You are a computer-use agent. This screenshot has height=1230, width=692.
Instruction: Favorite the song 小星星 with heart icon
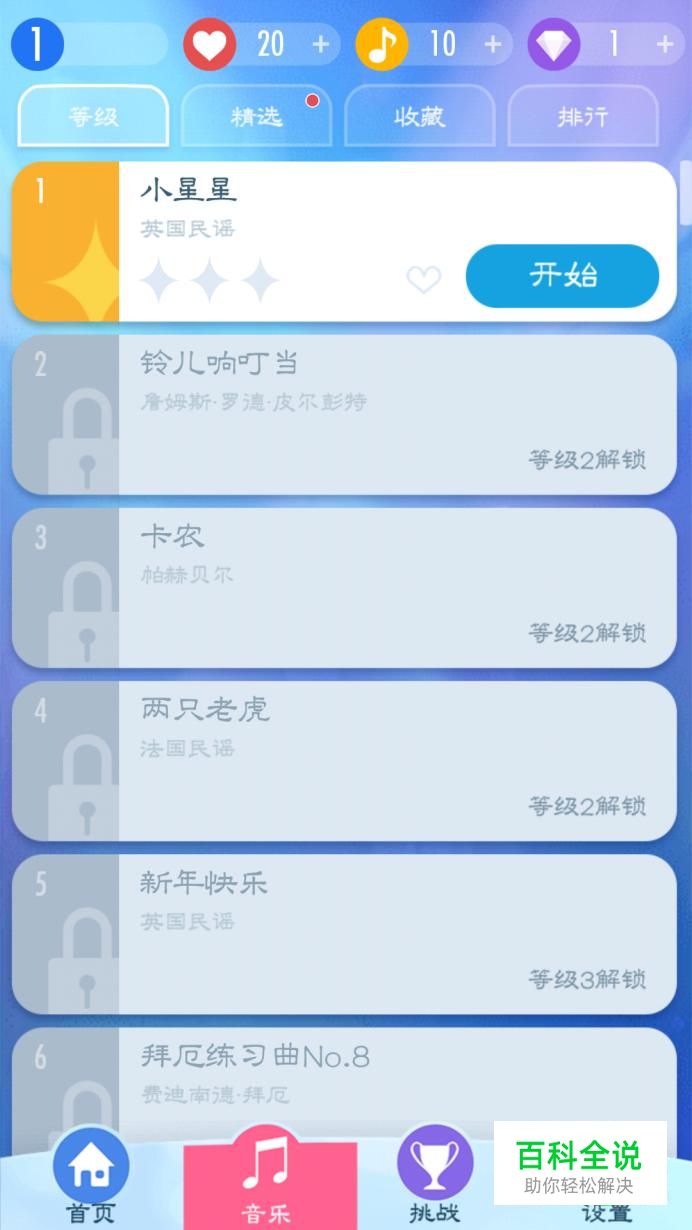click(x=423, y=279)
